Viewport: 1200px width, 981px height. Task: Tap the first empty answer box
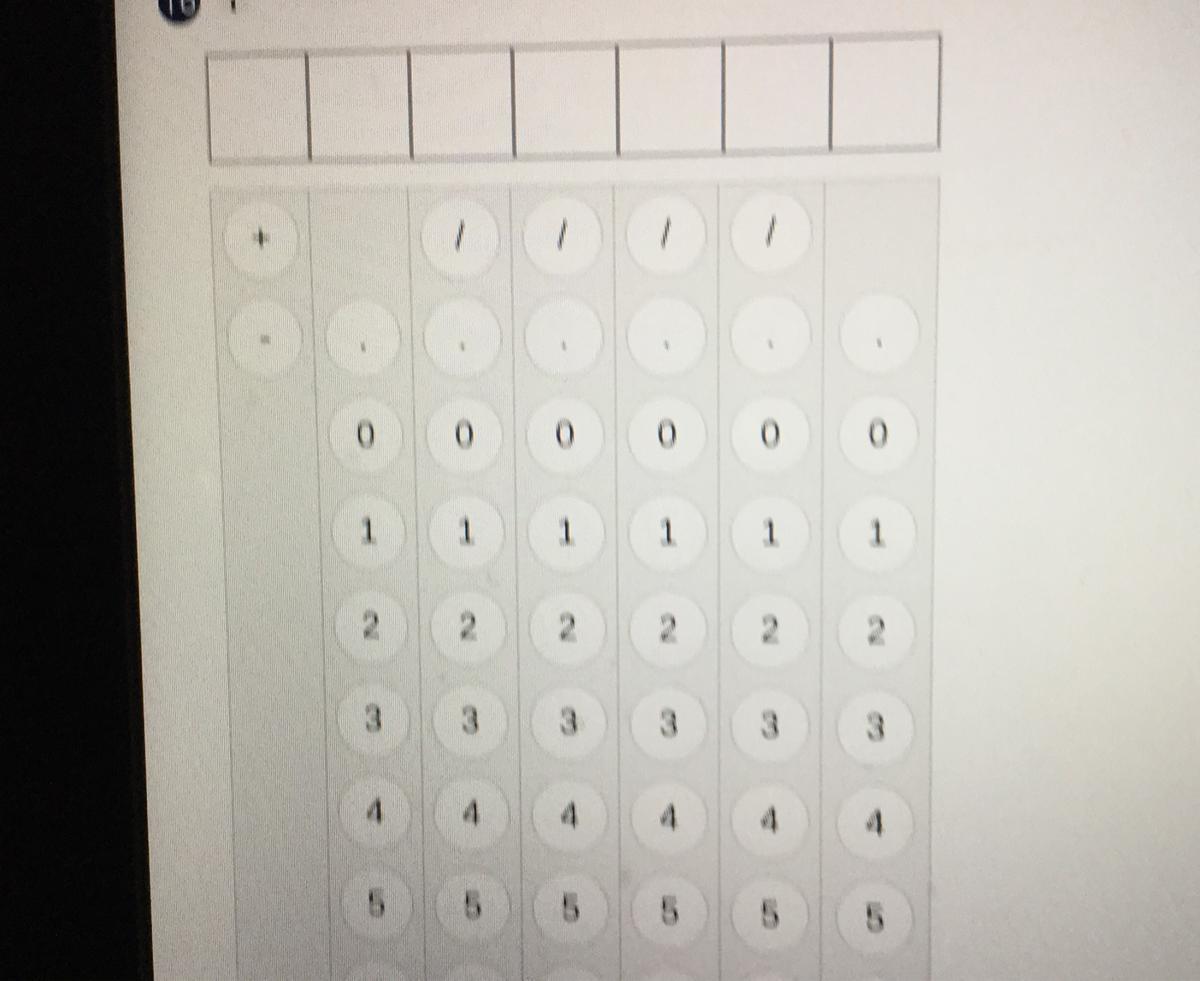pyautogui.click(x=258, y=104)
